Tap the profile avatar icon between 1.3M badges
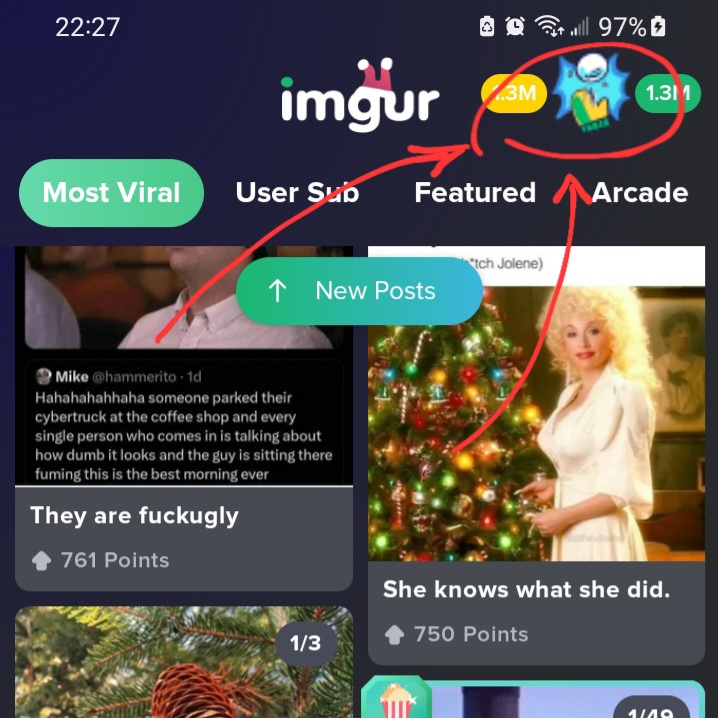718x718 pixels. click(590, 95)
